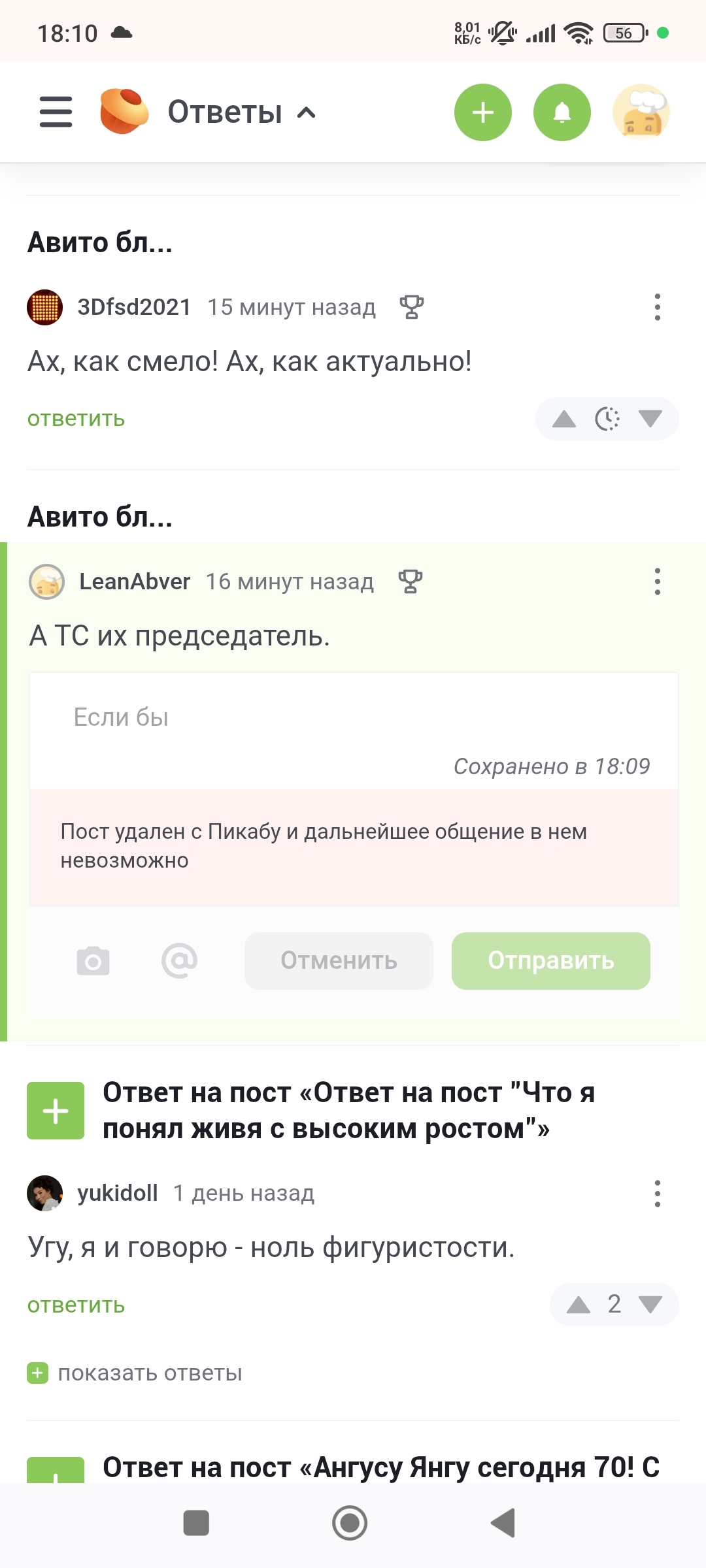The height and width of the screenshot is (1568, 706).
Task: Attach a photo with the camera icon
Action: click(93, 961)
